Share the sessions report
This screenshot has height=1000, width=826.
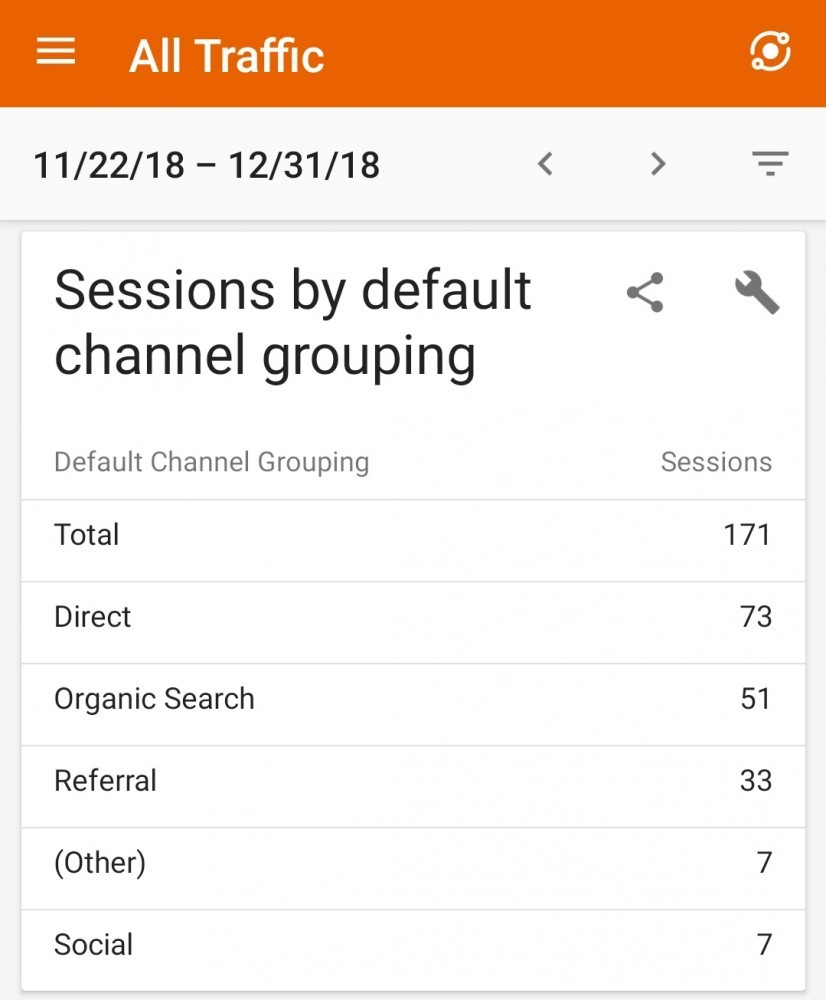click(645, 294)
